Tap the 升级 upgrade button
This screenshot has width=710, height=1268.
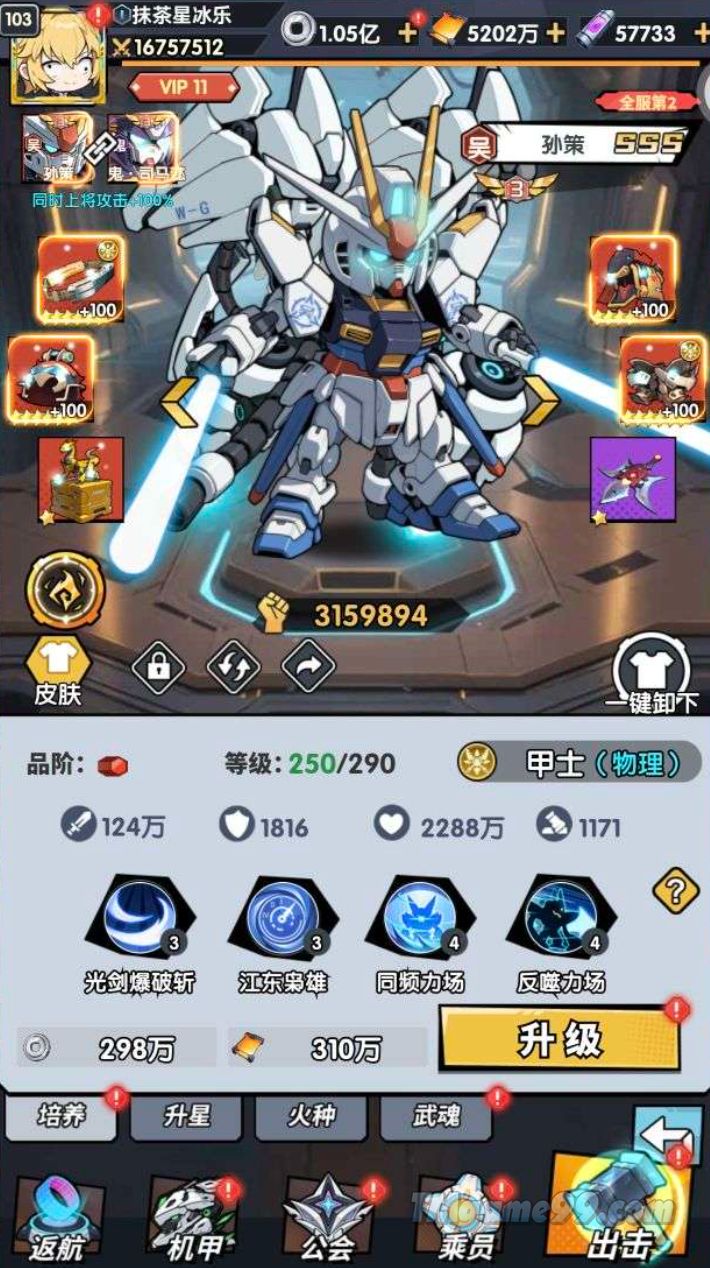(559, 1040)
